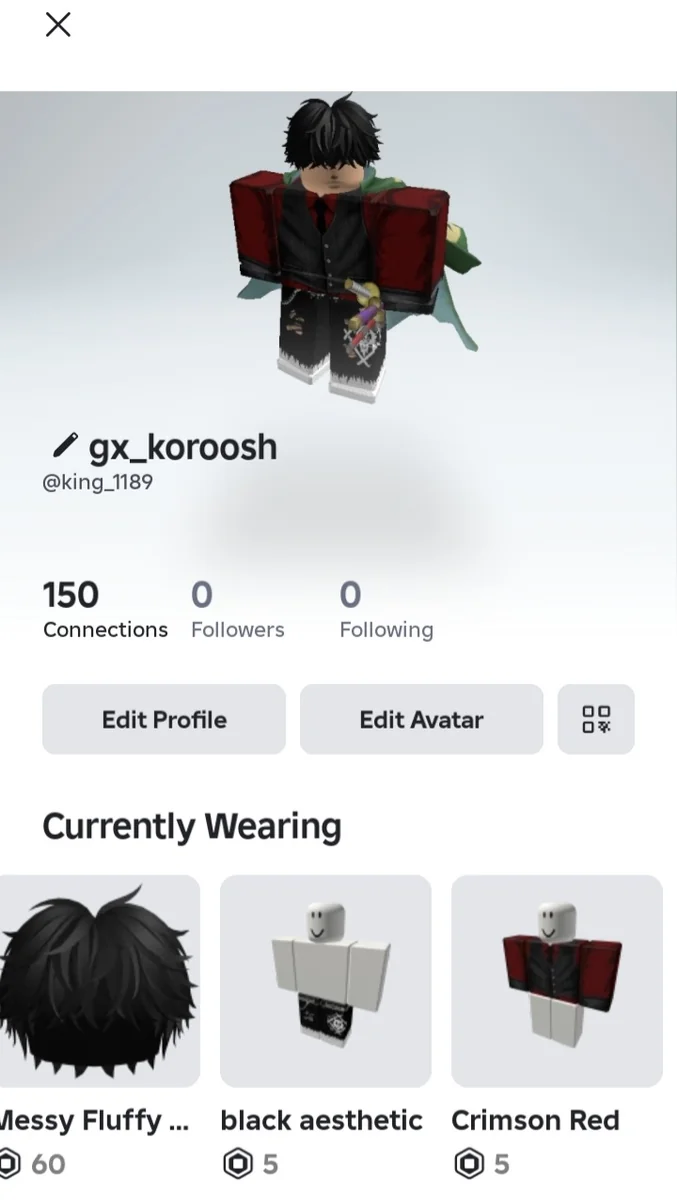
Task: View the Following list
Action: pyautogui.click(x=386, y=610)
